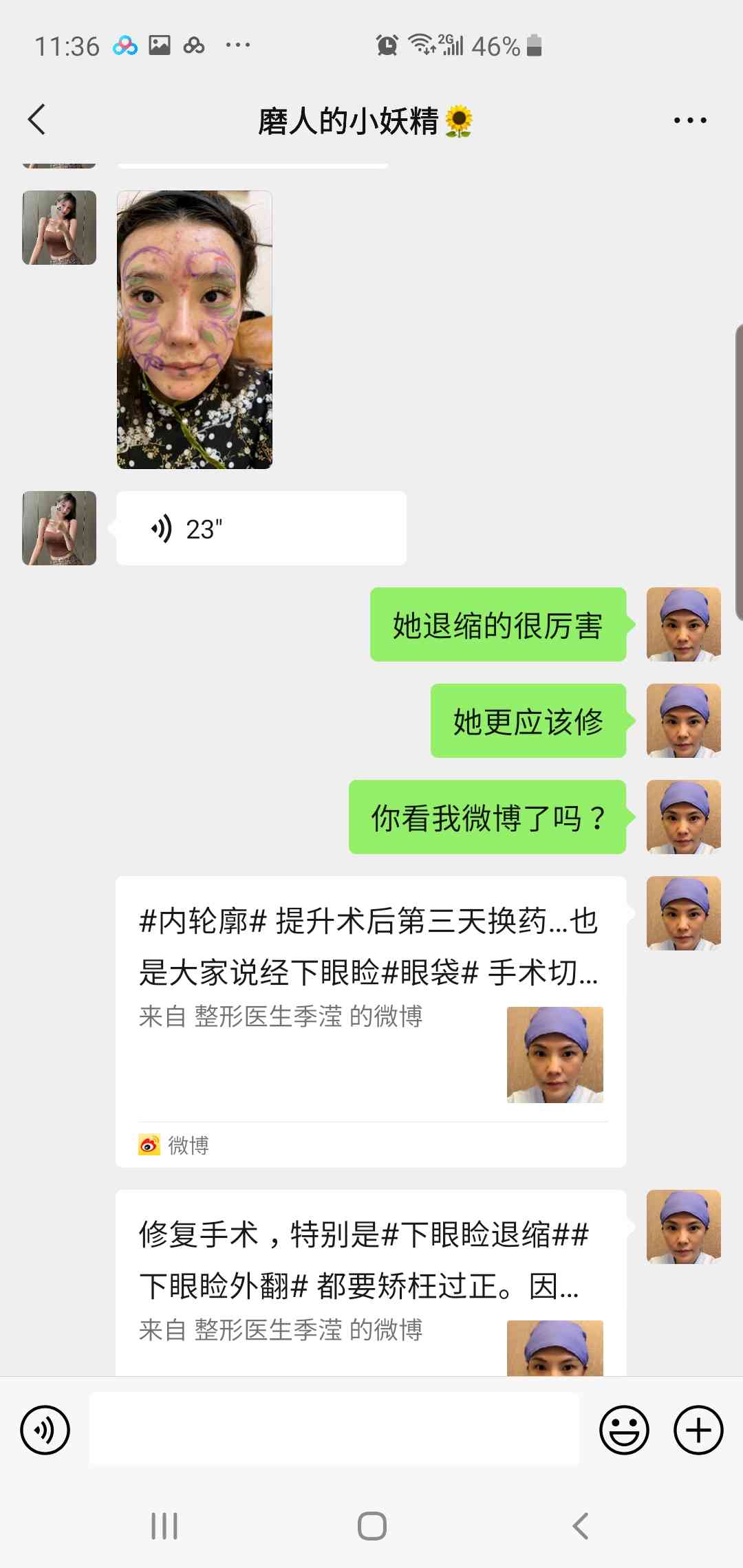
Task: Go to the home screen
Action: 371,1525
